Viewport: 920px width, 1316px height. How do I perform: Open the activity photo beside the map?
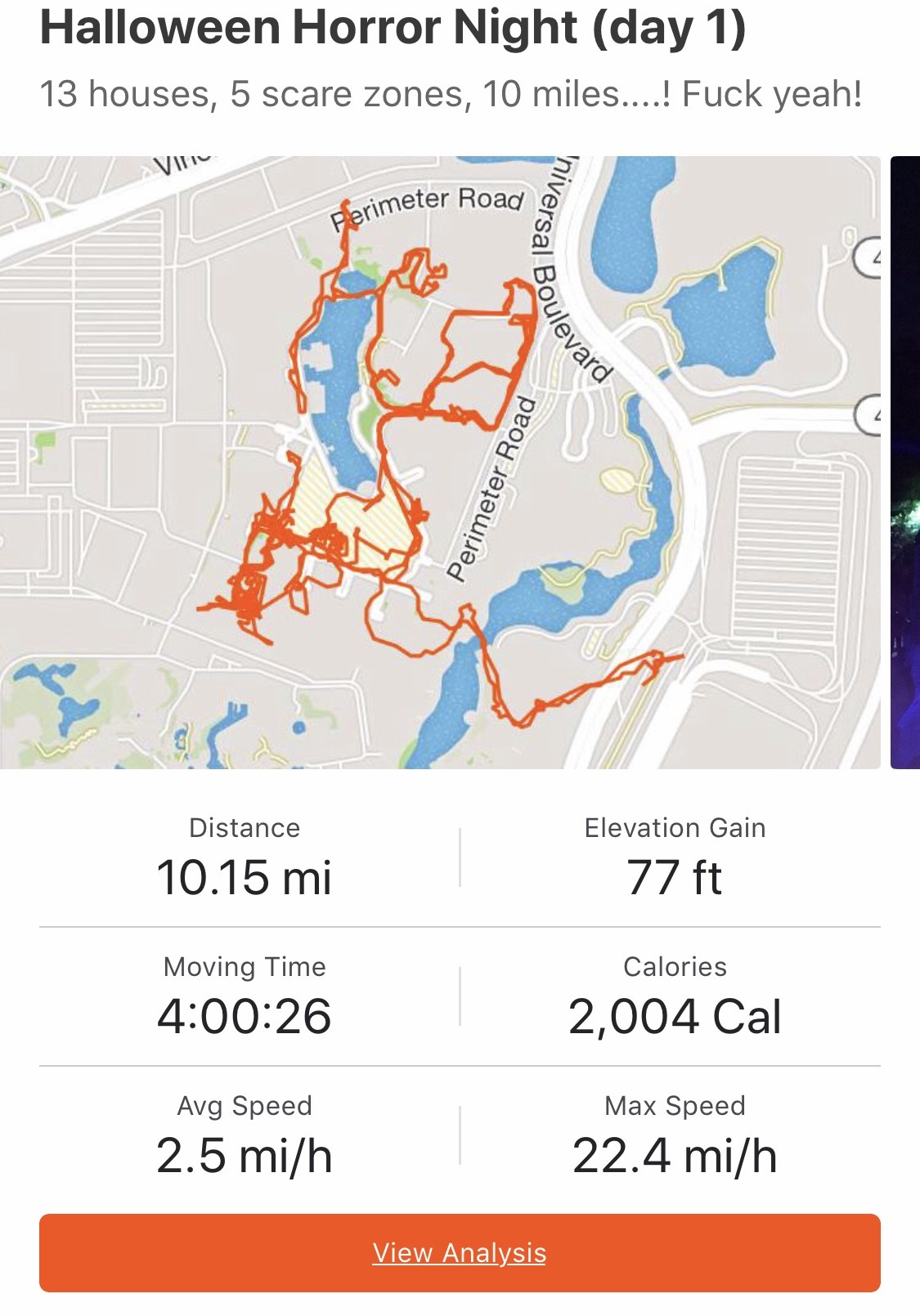coord(905,462)
